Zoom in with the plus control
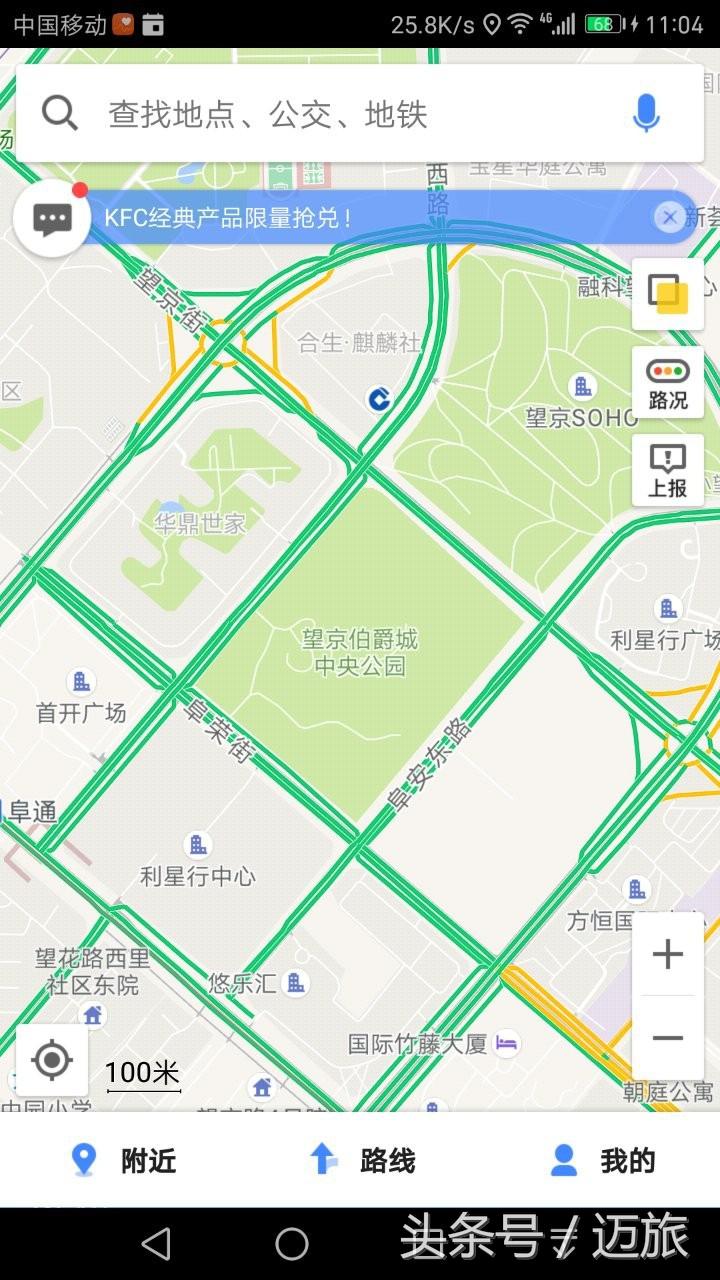 pyautogui.click(x=667, y=954)
